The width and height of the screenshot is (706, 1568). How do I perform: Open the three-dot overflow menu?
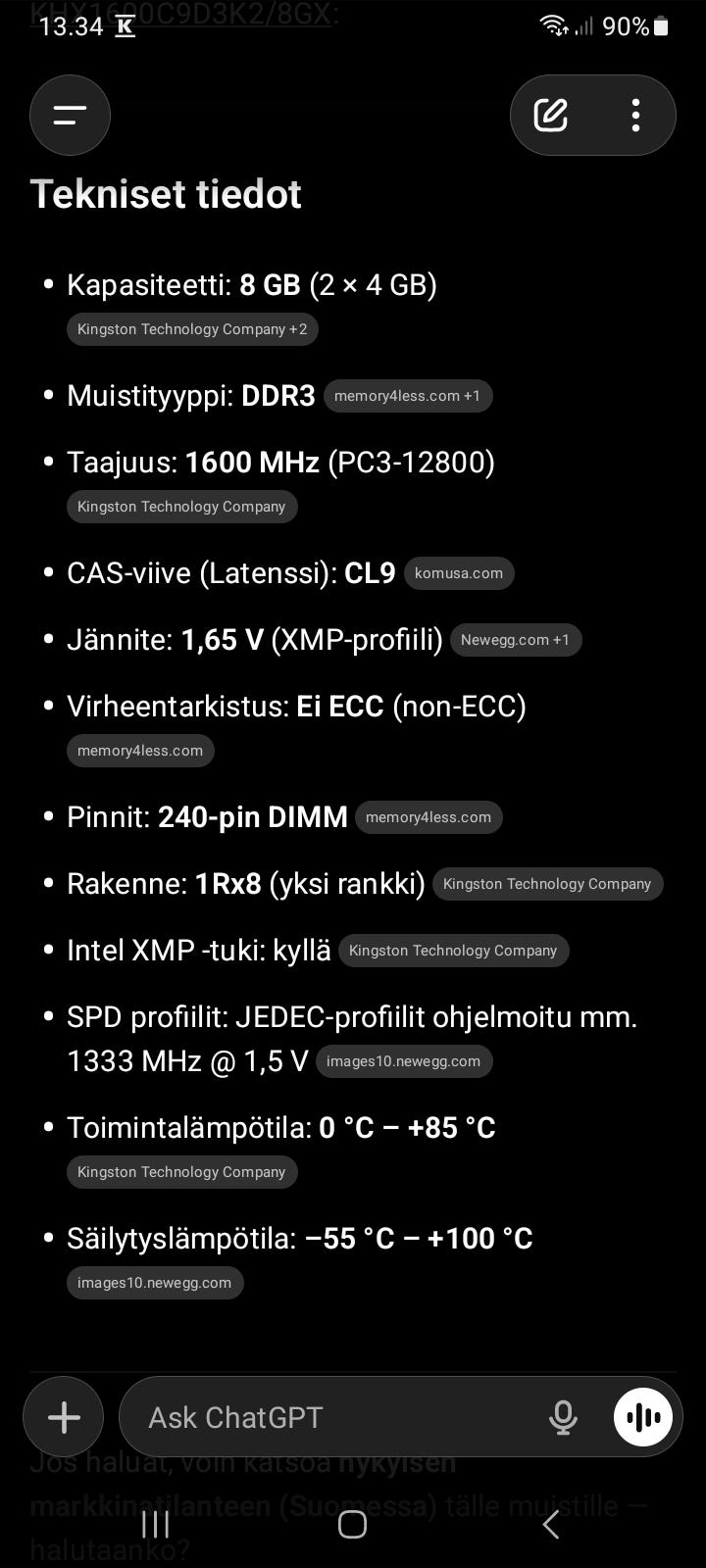click(x=635, y=116)
